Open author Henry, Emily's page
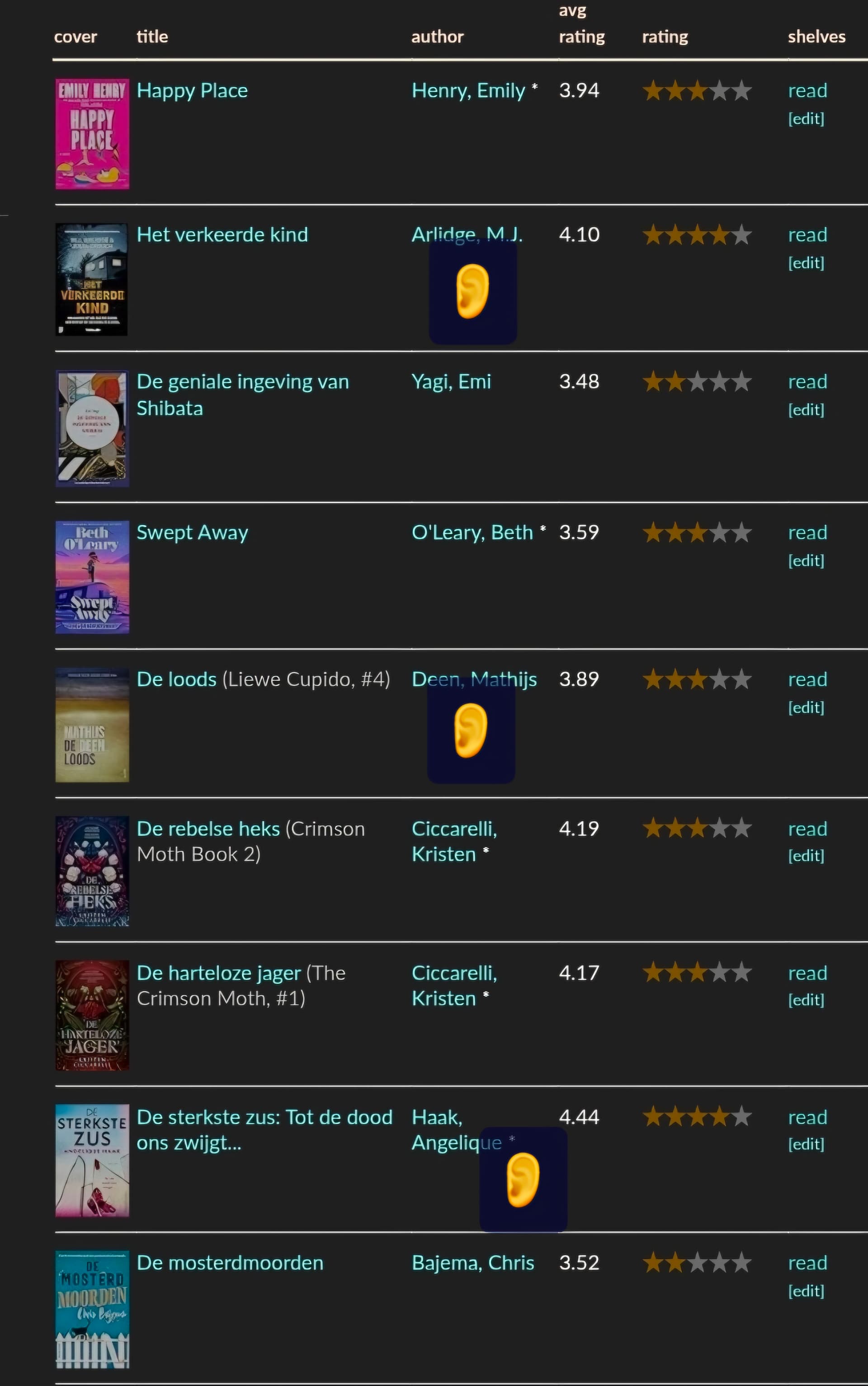This screenshot has height=1386, width=868. 468,91
